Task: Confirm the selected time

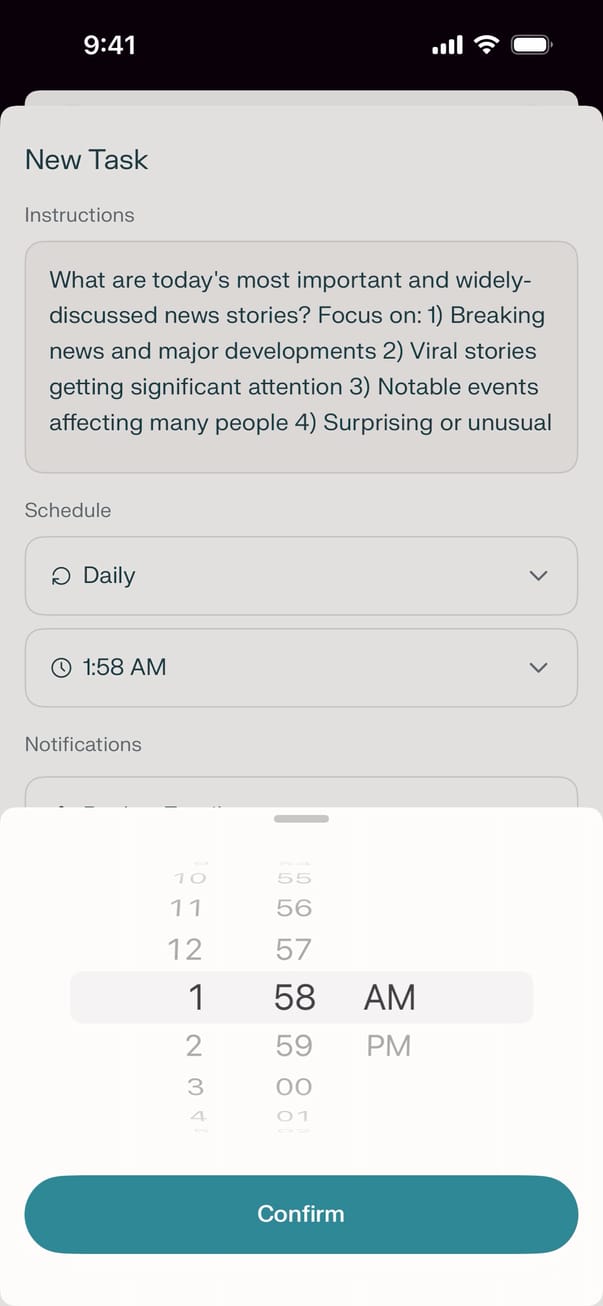Action: (x=301, y=1214)
